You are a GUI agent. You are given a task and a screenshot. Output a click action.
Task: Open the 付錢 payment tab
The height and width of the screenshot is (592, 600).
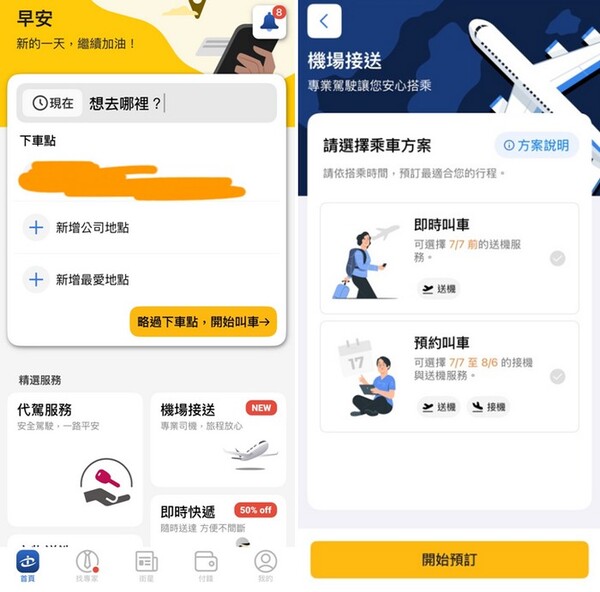tap(206, 565)
